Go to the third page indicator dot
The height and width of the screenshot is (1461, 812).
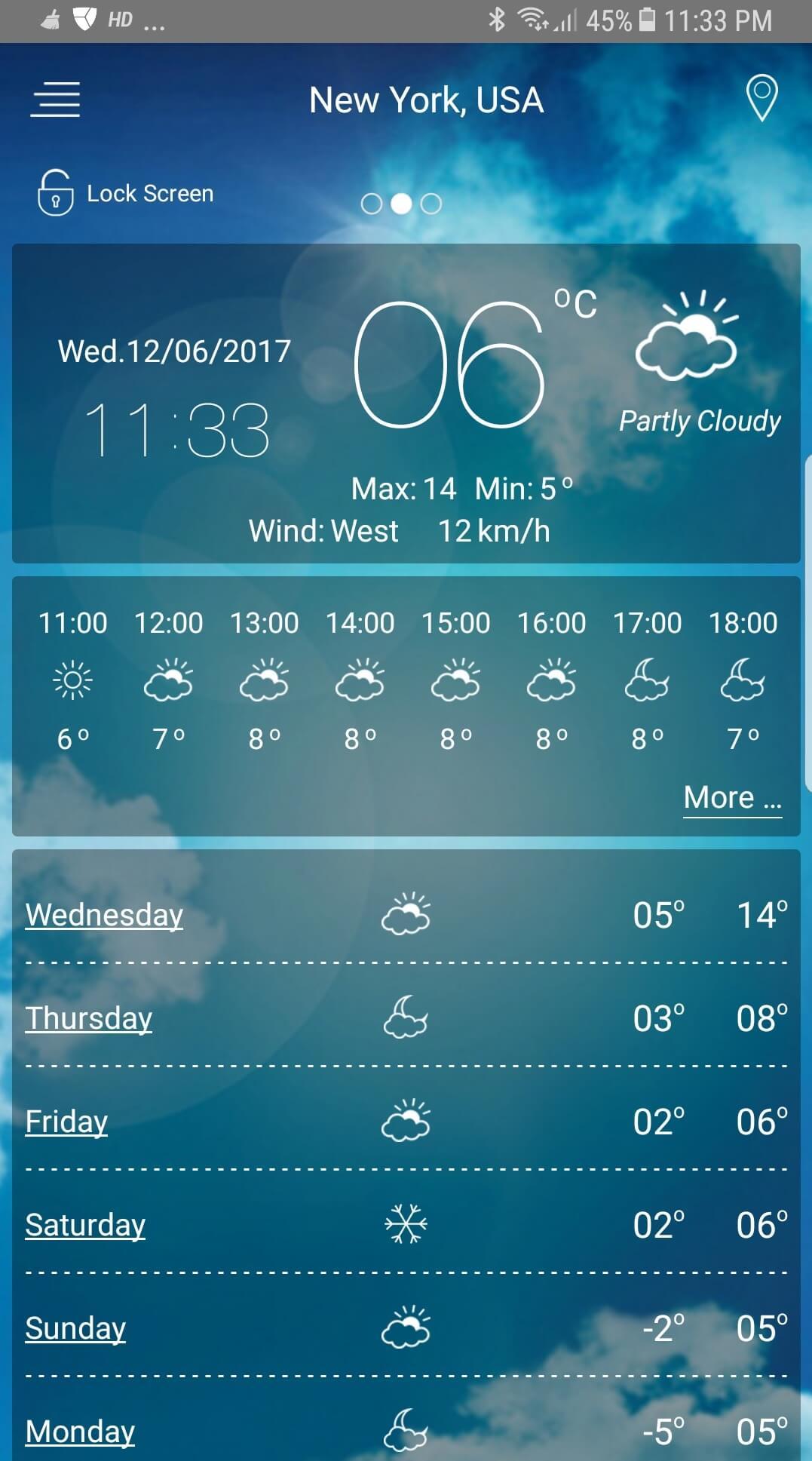tap(431, 204)
